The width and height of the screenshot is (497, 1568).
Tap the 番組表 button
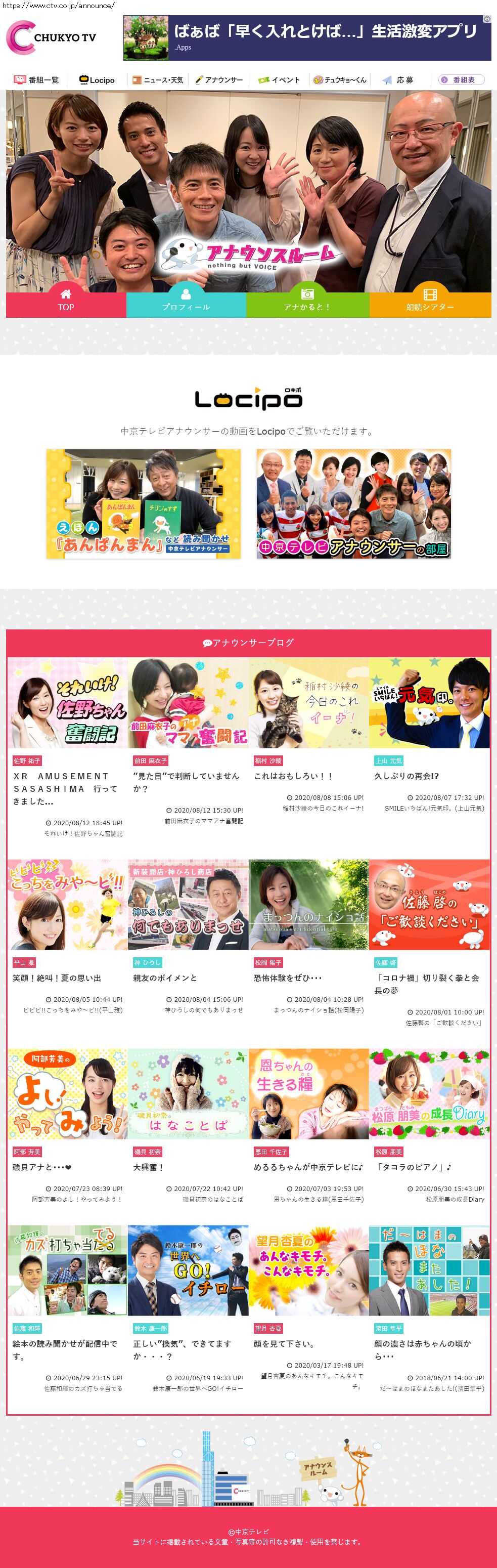click(x=461, y=80)
